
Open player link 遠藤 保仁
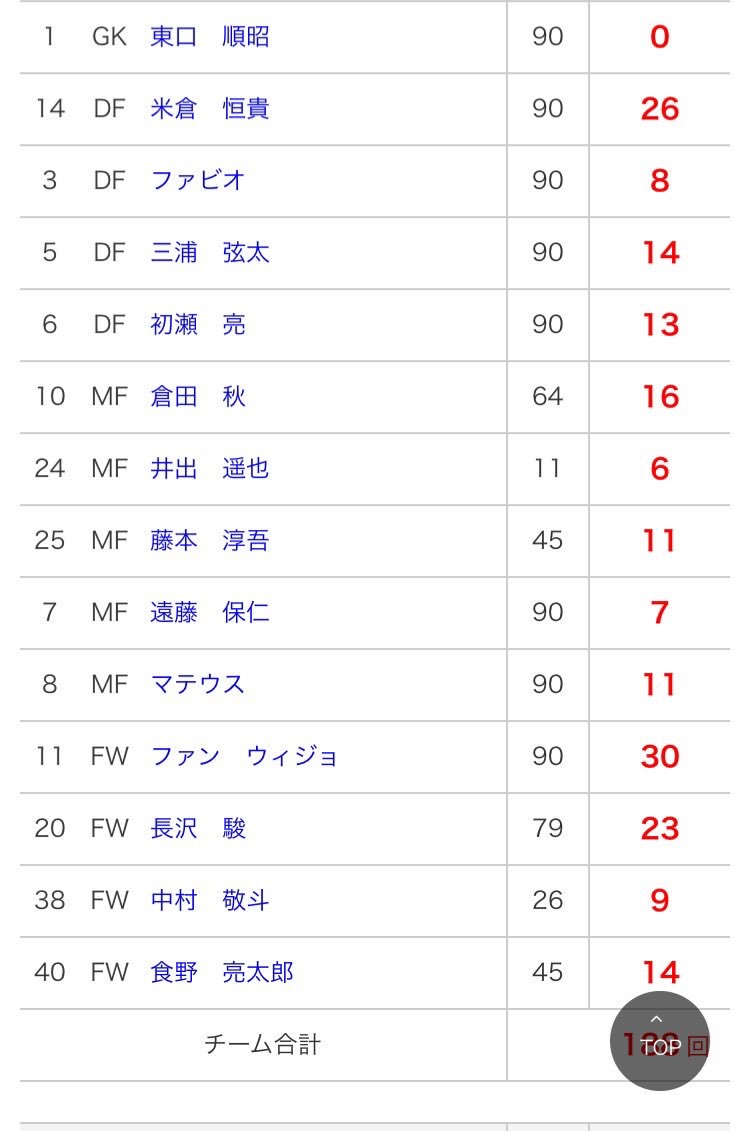(209, 613)
